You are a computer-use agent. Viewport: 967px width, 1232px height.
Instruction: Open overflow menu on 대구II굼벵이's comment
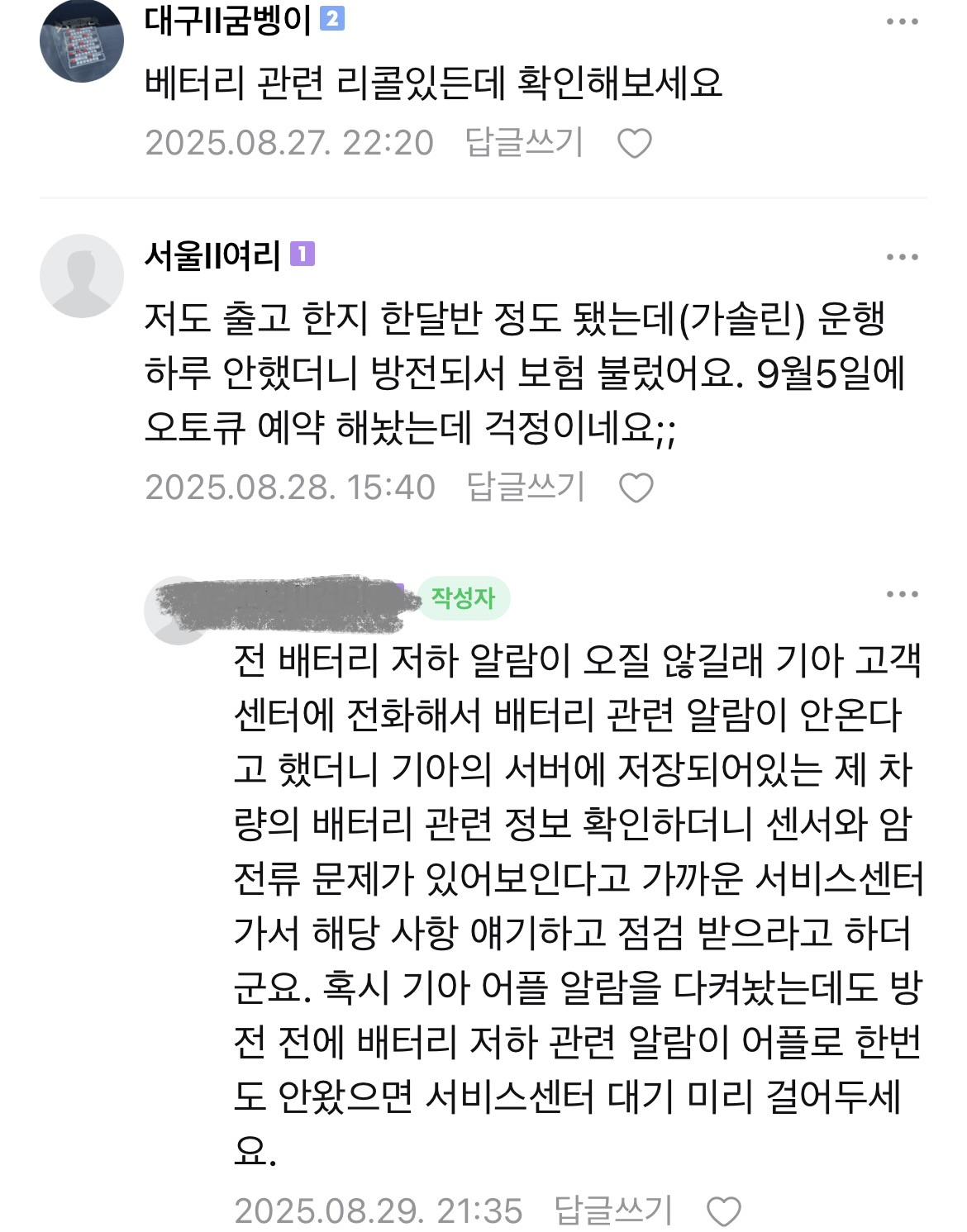click(902, 21)
